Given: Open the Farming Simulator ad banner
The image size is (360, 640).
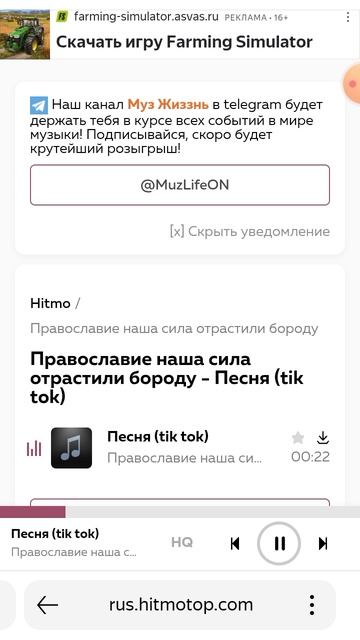Looking at the screenshot, I should point(180,34).
